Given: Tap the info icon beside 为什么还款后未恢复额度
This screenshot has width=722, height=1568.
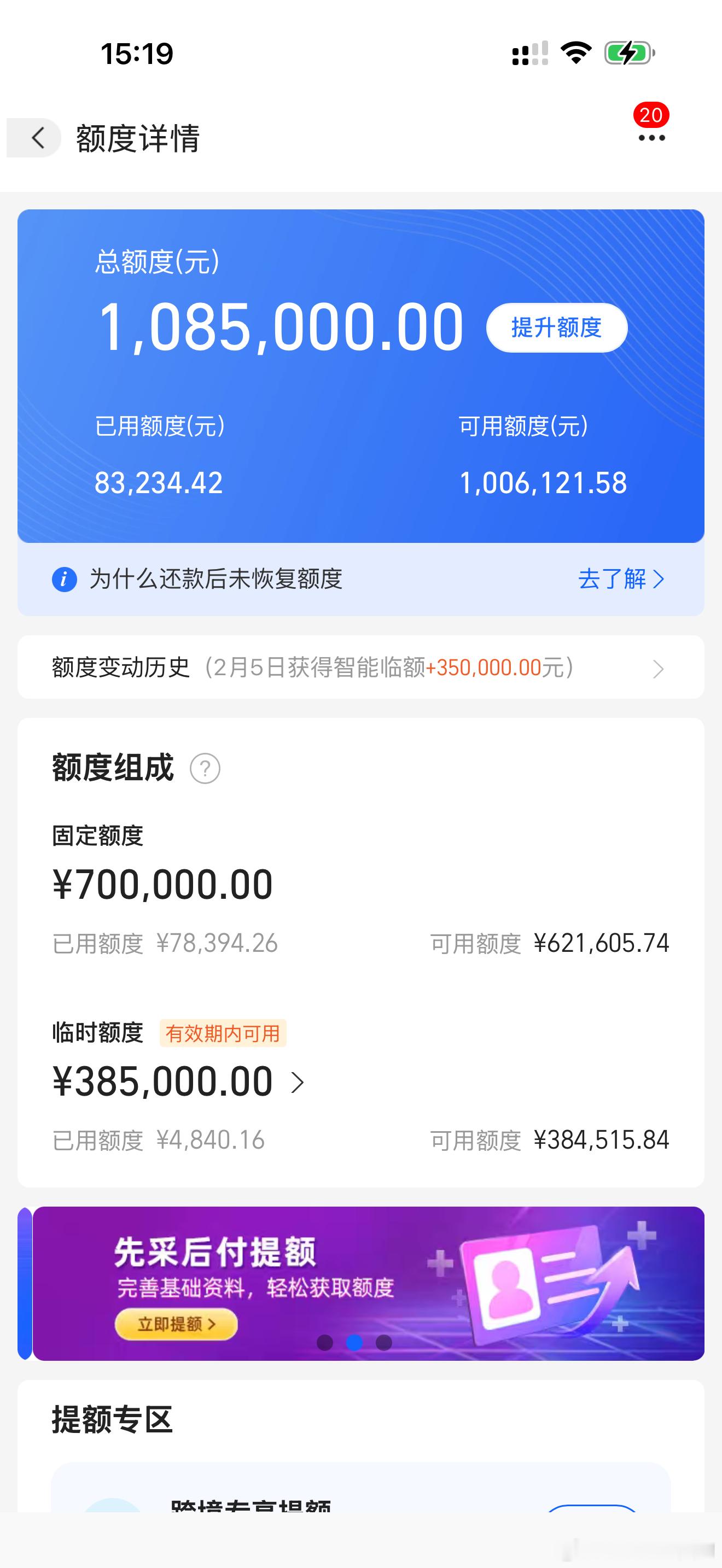Looking at the screenshot, I should pyautogui.click(x=65, y=580).
